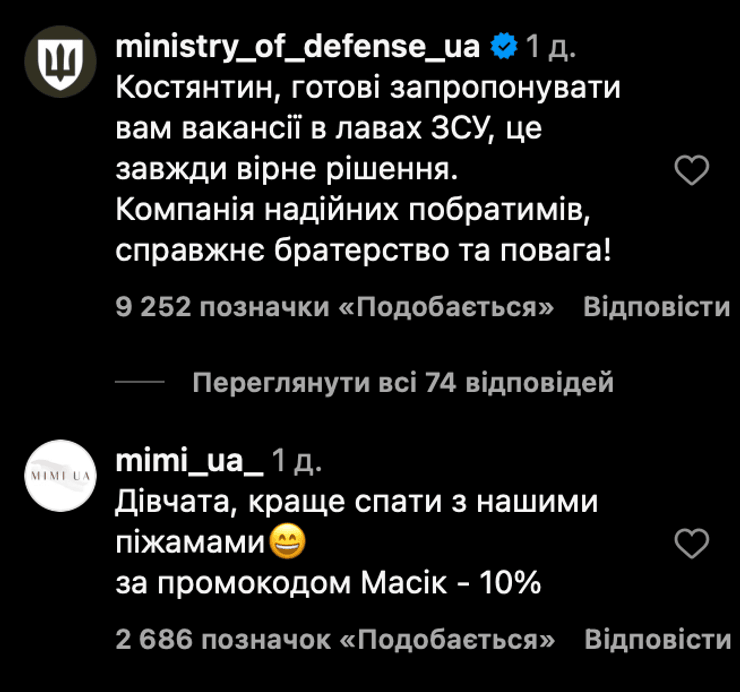This screenshot has width=740, height=692.
Task: Expand all 74 replies
Action: click(402, 382)
